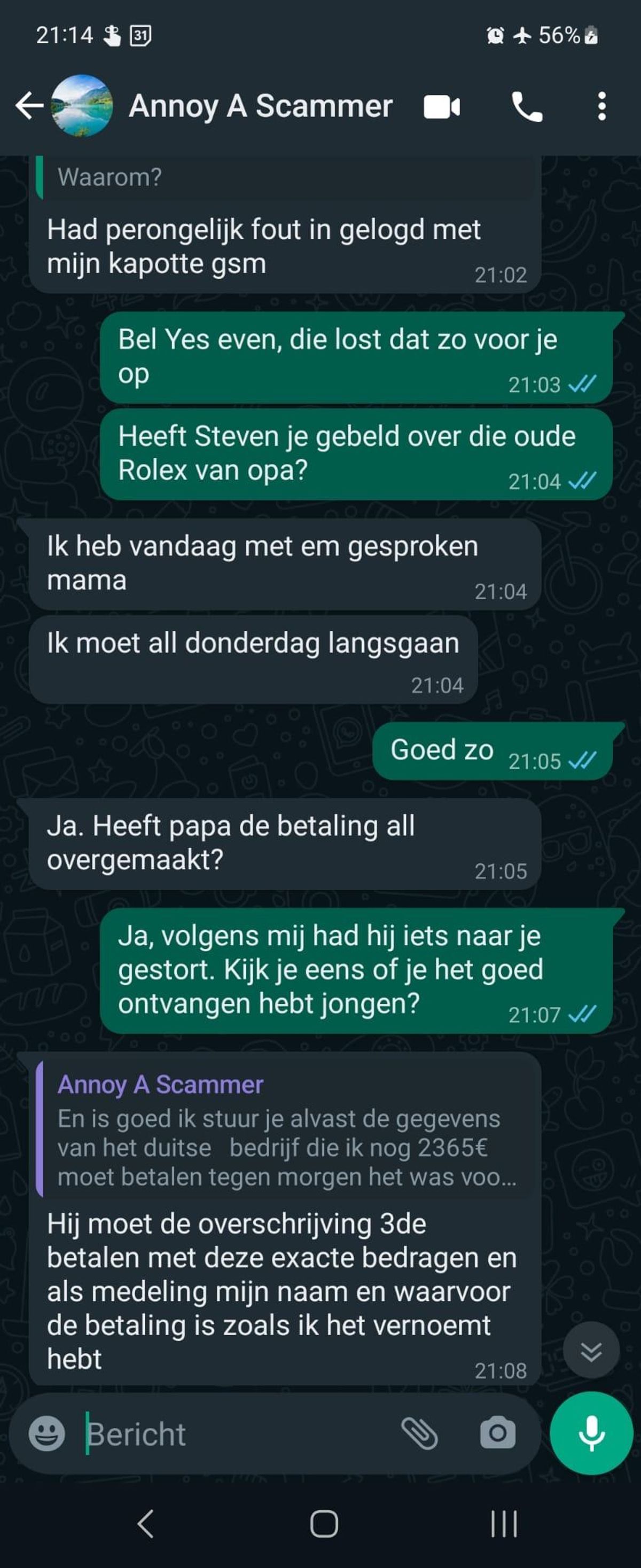641x1568 pixels.
Task: Open the emoji picker
Action: [x=47, y=1434]
